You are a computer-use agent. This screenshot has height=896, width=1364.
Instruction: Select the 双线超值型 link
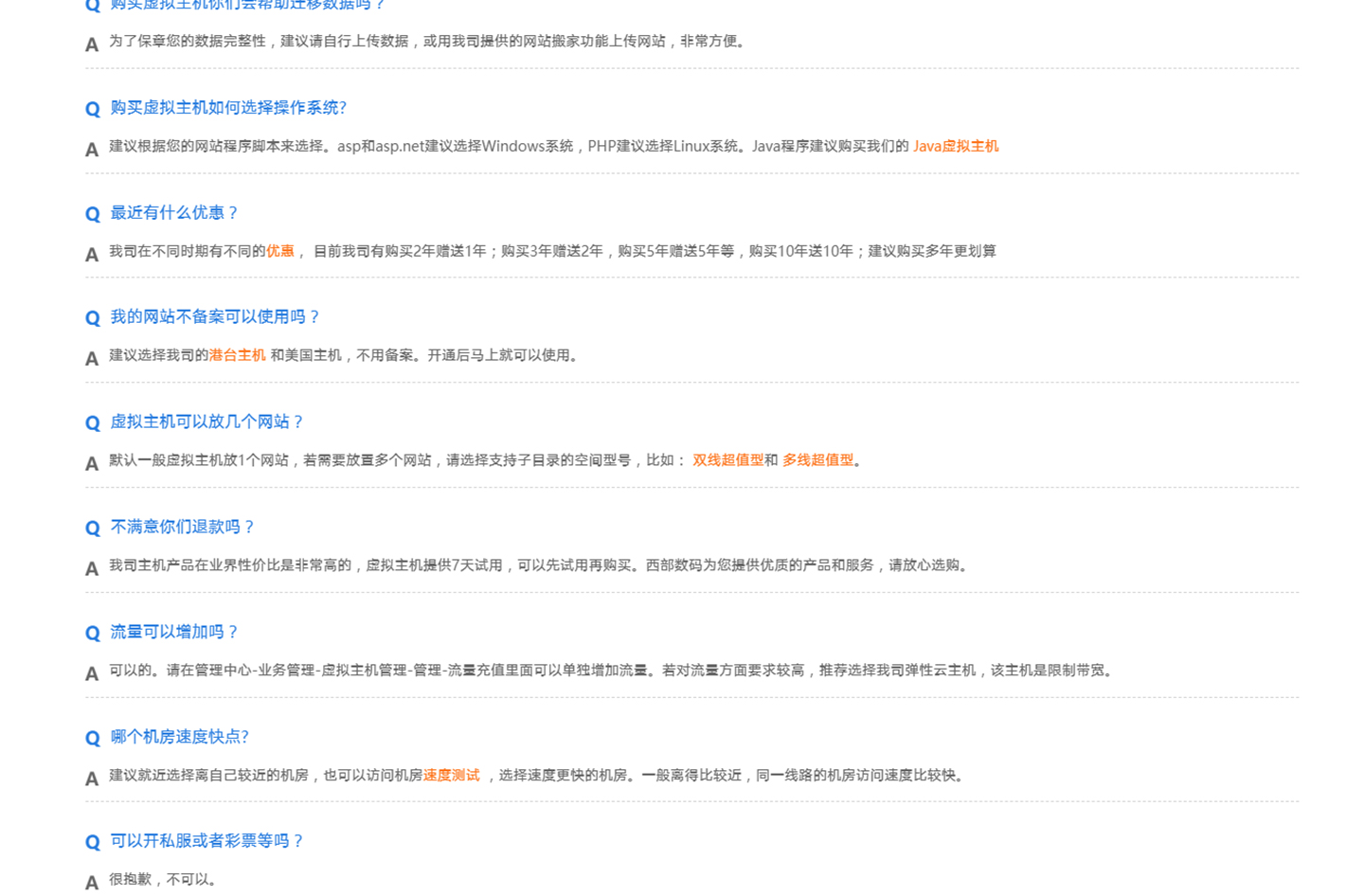tap(727, 460)
